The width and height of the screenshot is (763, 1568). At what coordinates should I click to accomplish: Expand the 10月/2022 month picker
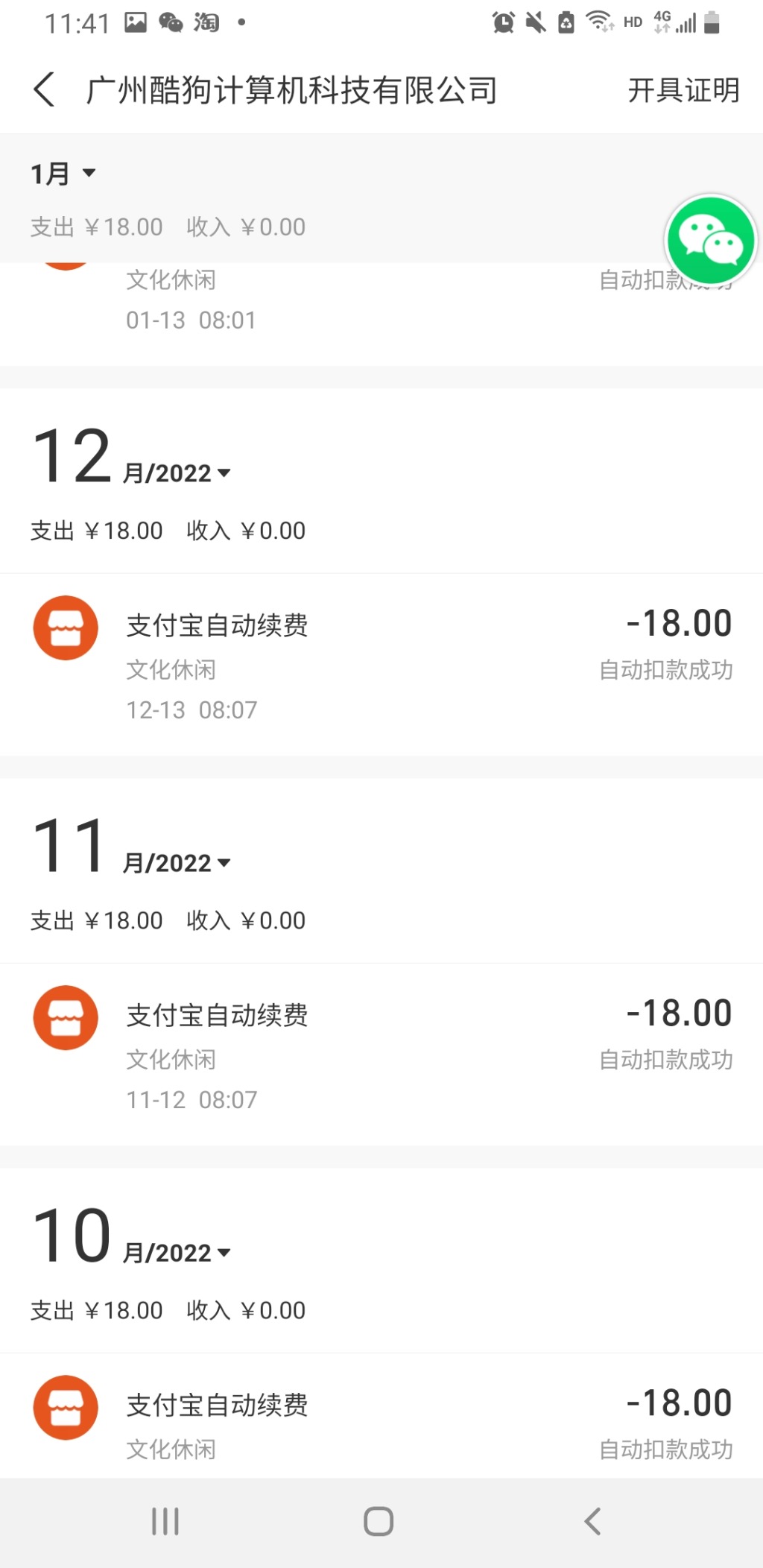pyautogui.click(x=132, y=1235)
